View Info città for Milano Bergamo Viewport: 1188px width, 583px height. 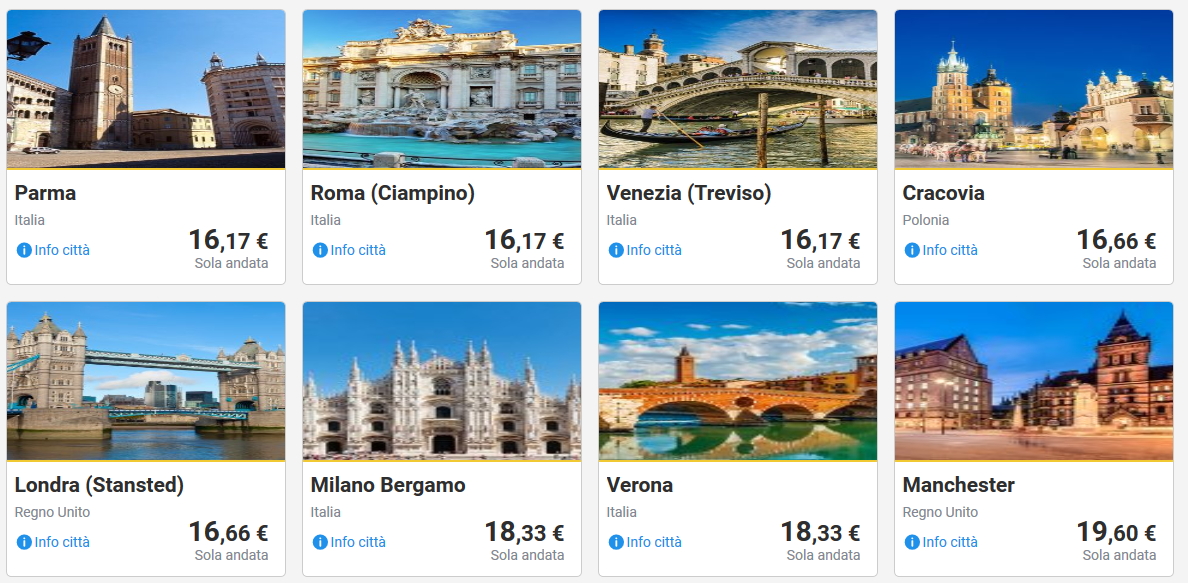coord(349,542)
